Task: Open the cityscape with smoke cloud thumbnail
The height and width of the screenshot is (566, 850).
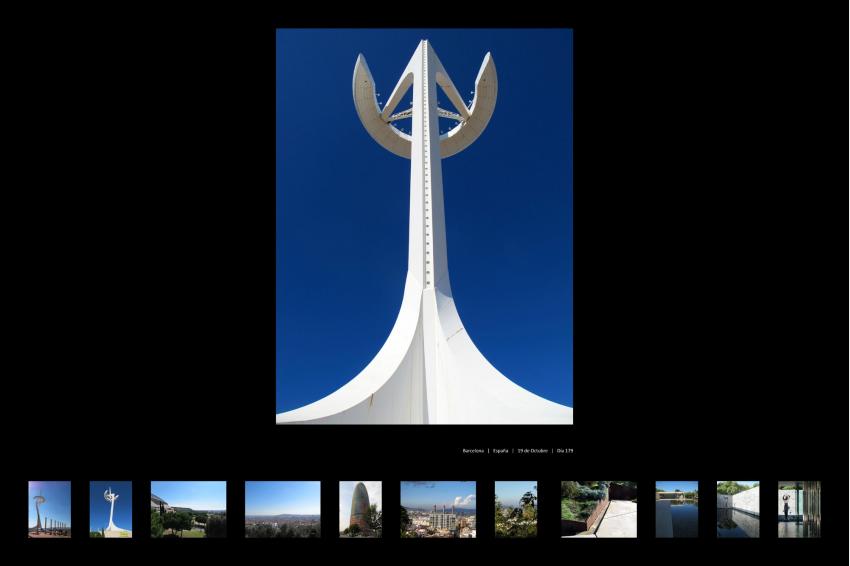Action: point(438,509)
